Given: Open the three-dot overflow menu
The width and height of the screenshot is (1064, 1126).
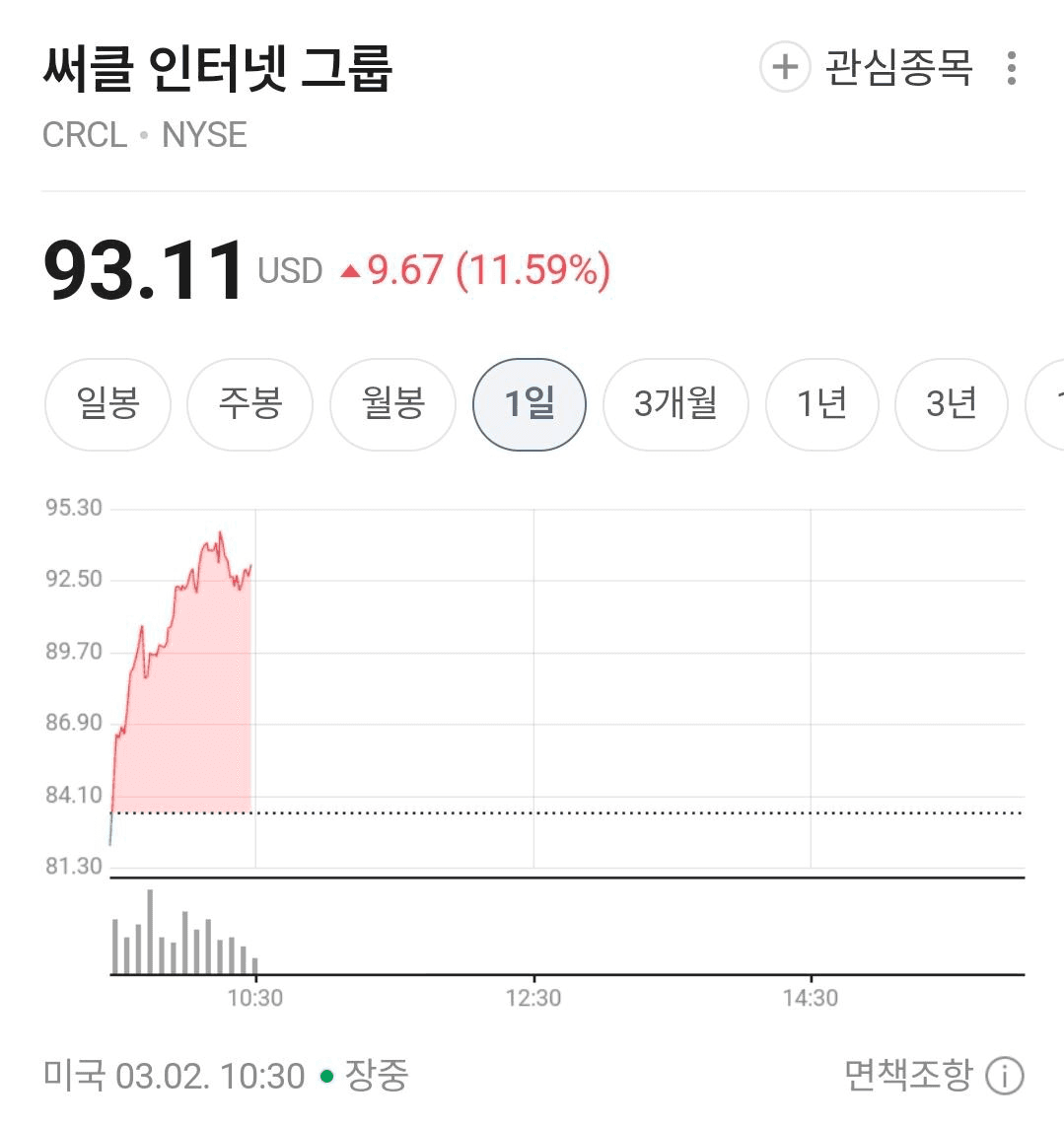Looking at the screenshot, I should point(1011,68).
